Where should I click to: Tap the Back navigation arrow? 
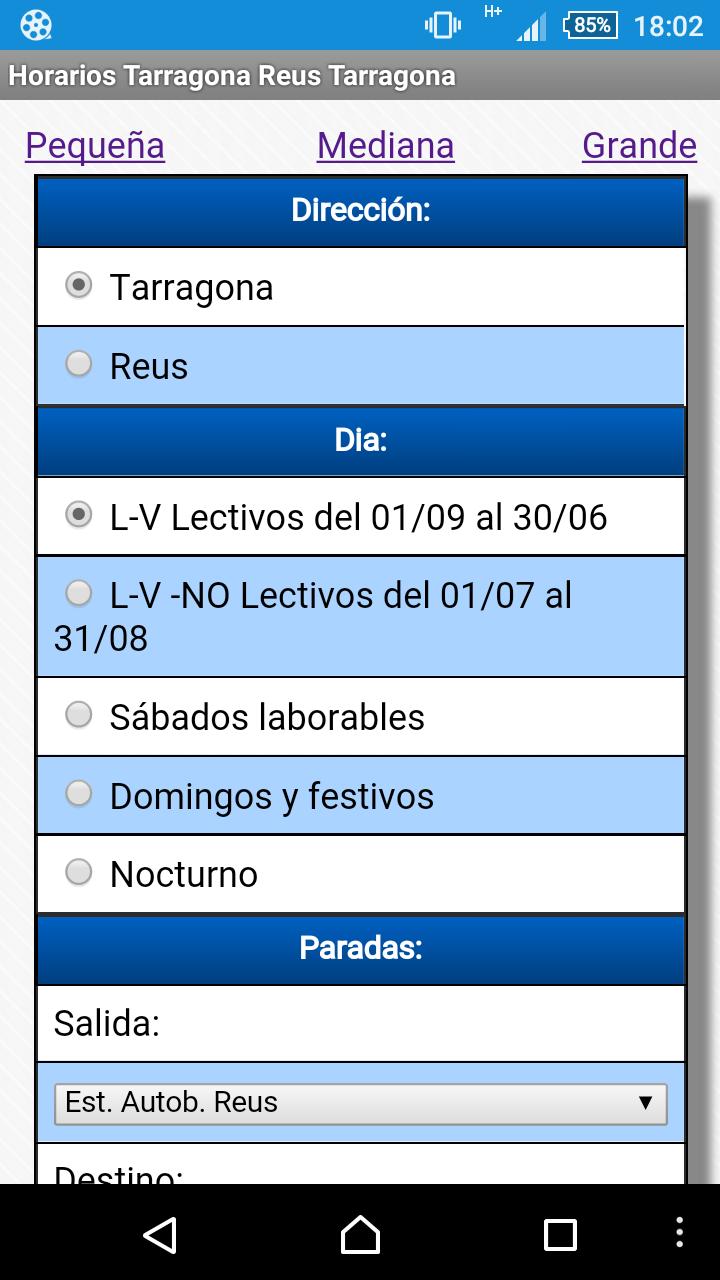160,1235
